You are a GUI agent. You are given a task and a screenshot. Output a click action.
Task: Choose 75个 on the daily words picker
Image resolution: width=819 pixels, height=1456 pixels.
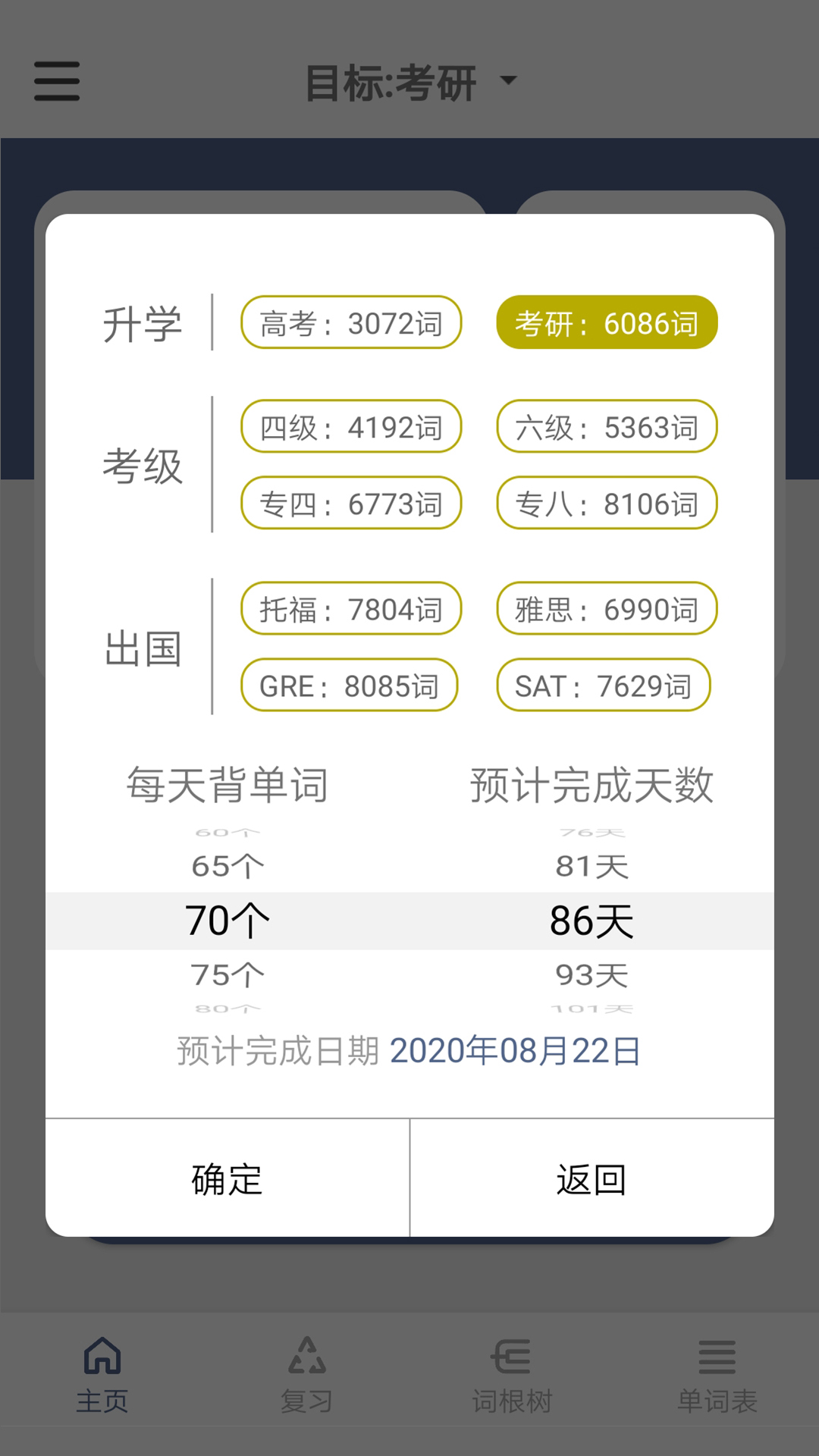228,975
